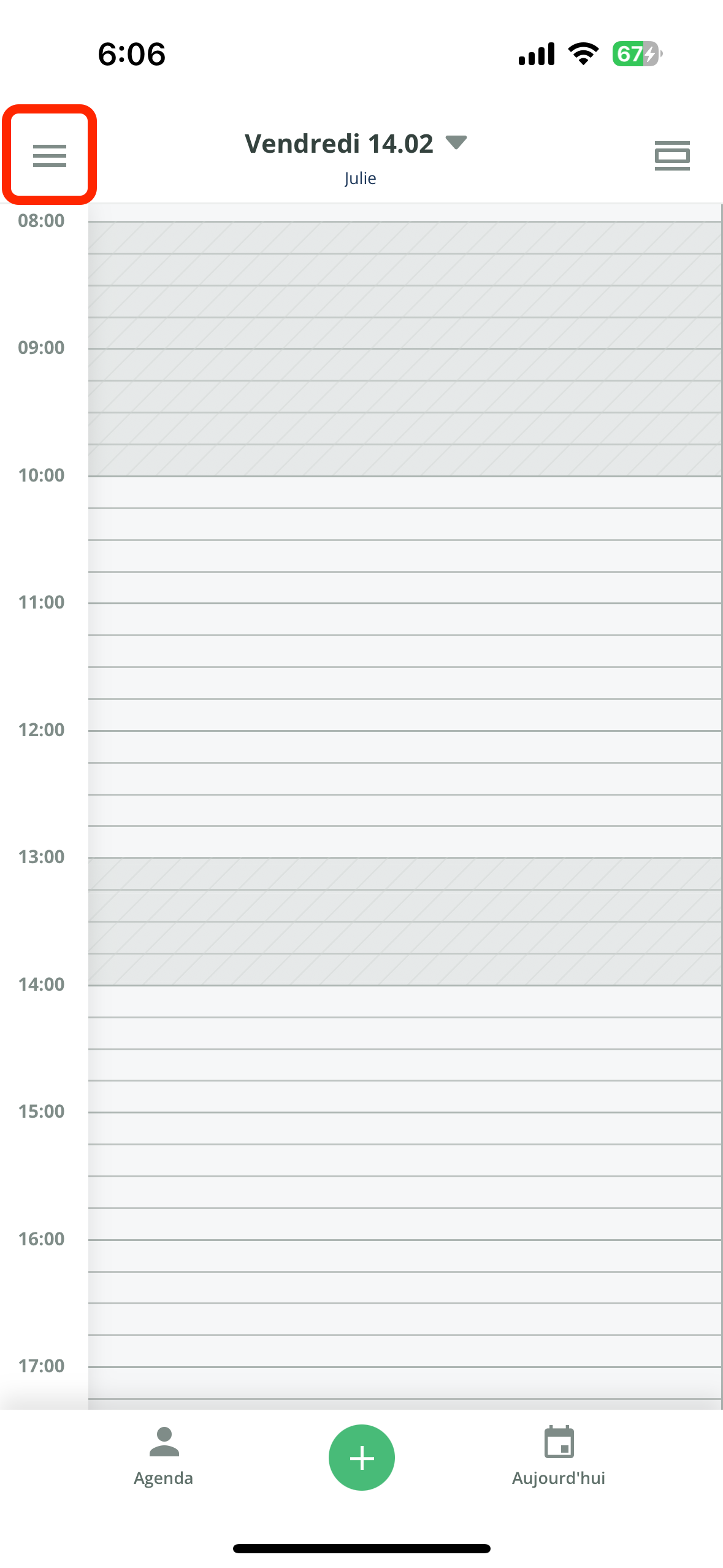Add a new appointment
Screen dimensions: 723x1568
(x=361, y=1457)
